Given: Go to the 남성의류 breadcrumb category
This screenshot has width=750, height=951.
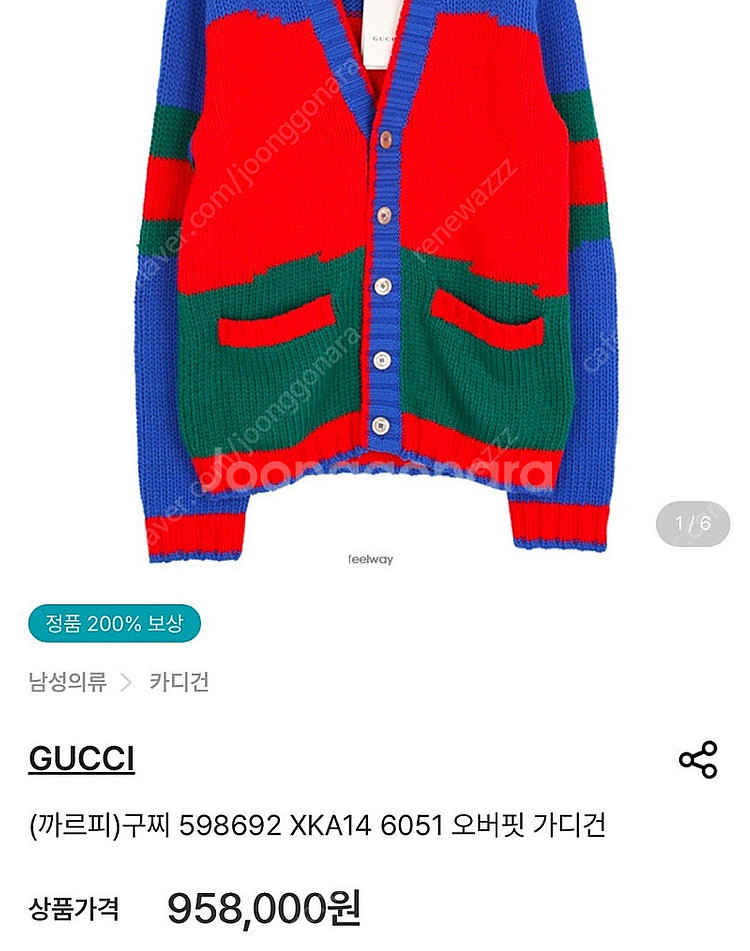Looking at the screenshot, I should [67, 683].
